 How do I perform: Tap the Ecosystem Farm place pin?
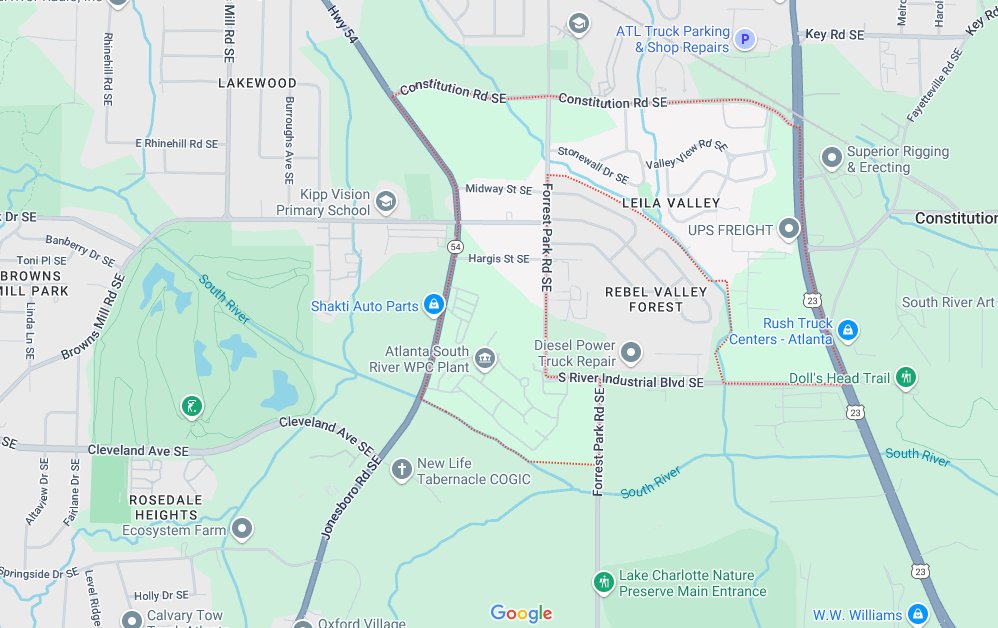(x=242, y=529)
